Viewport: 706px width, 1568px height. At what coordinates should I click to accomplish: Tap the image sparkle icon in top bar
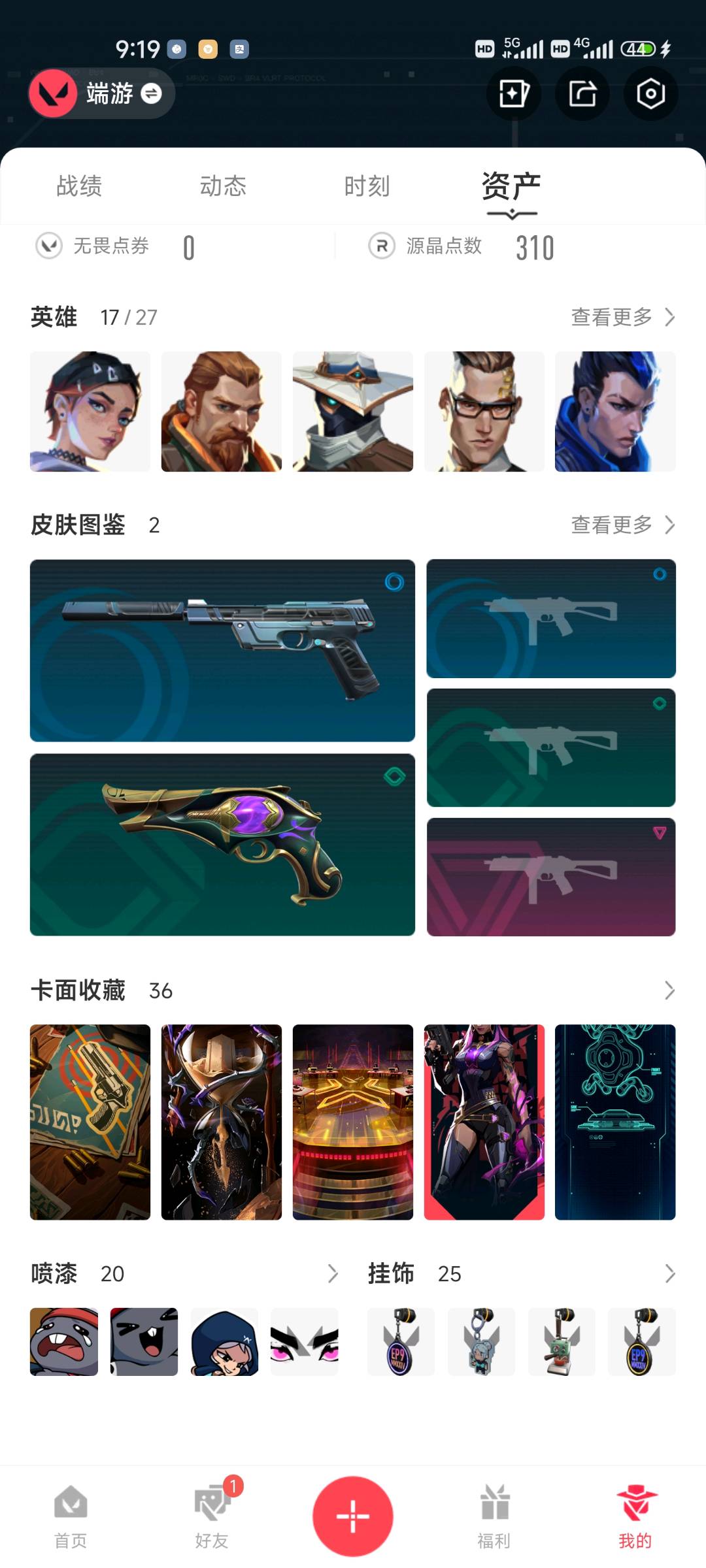[x=514, y=94]
